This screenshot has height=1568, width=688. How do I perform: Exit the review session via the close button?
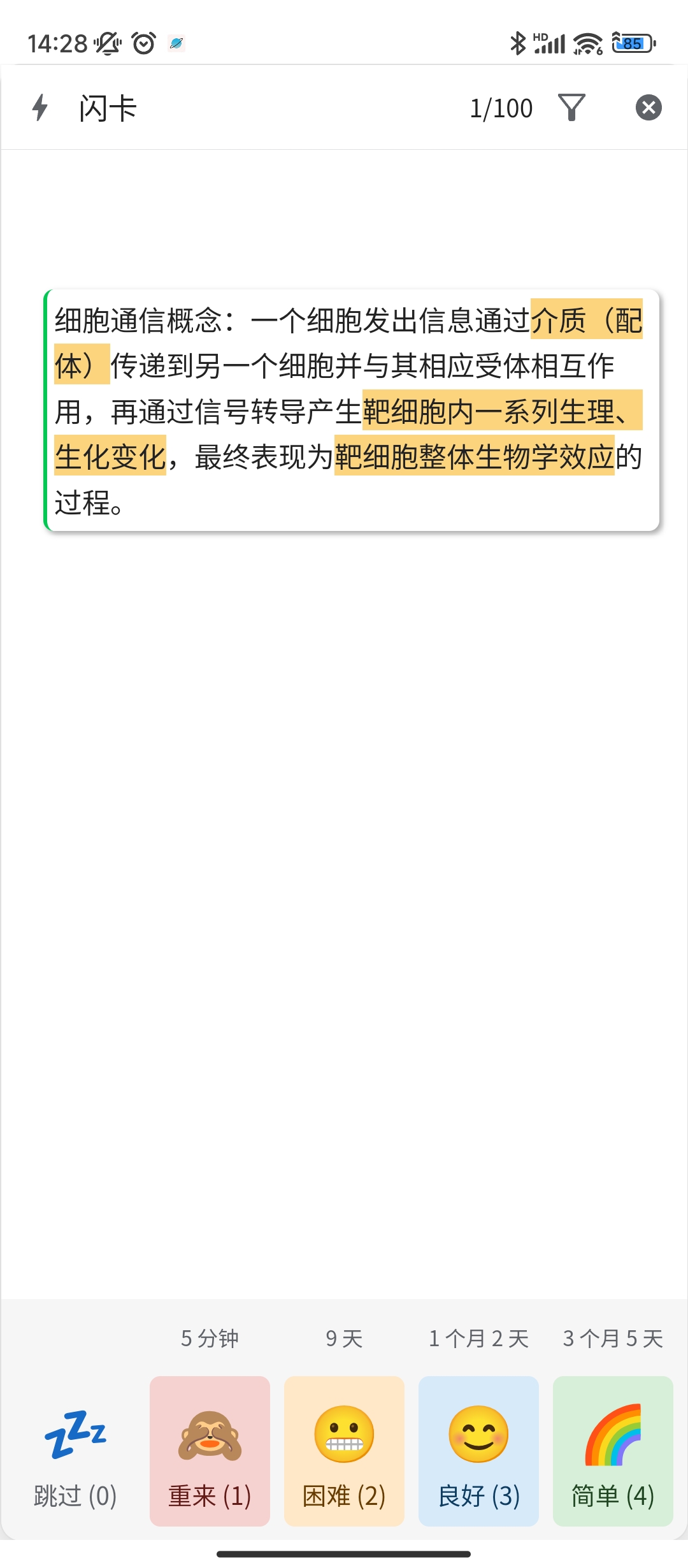point(649,107)
